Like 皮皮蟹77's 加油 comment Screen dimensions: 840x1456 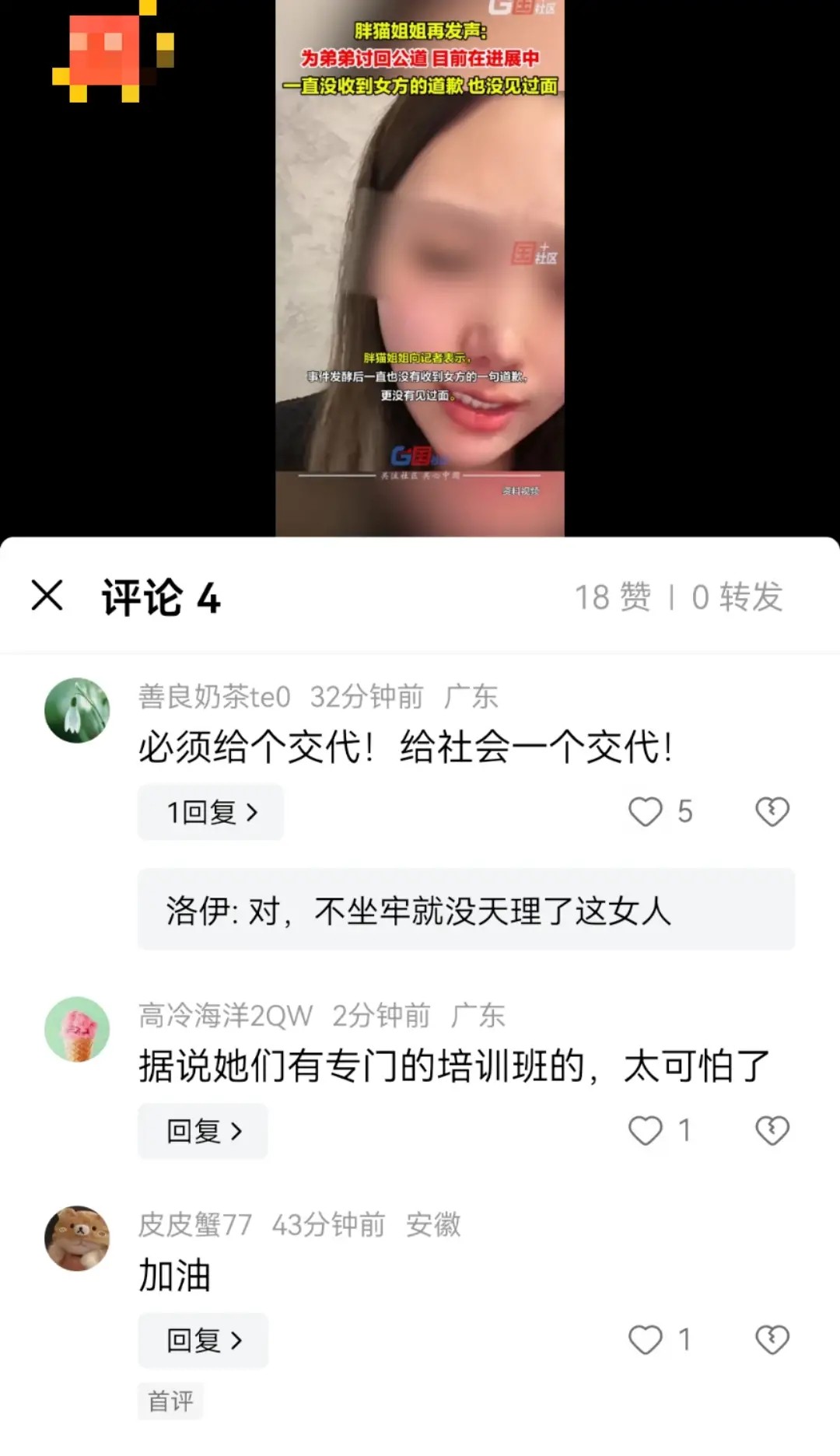click(646, 1339)
